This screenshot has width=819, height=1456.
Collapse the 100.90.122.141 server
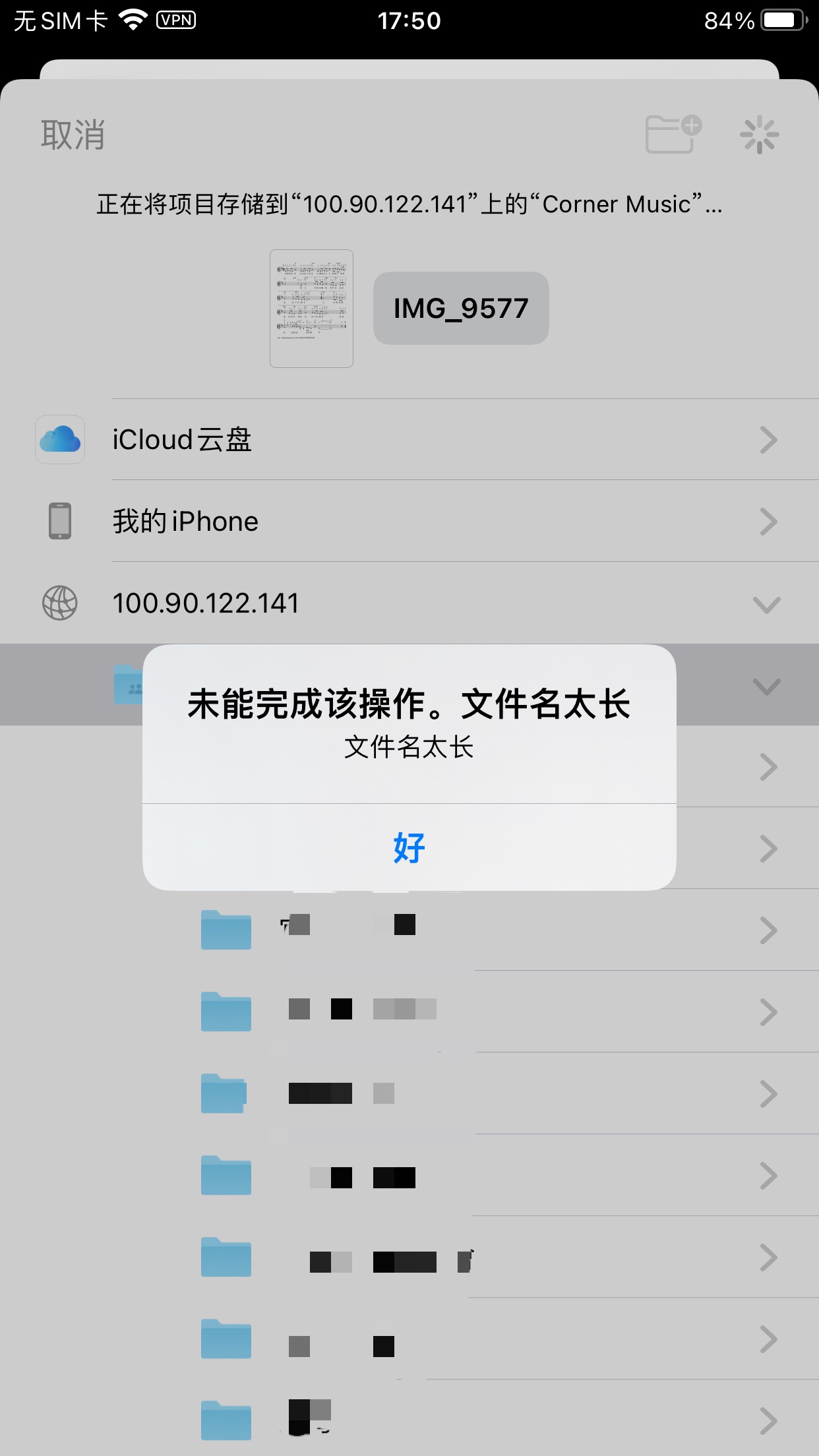(766, 604)
